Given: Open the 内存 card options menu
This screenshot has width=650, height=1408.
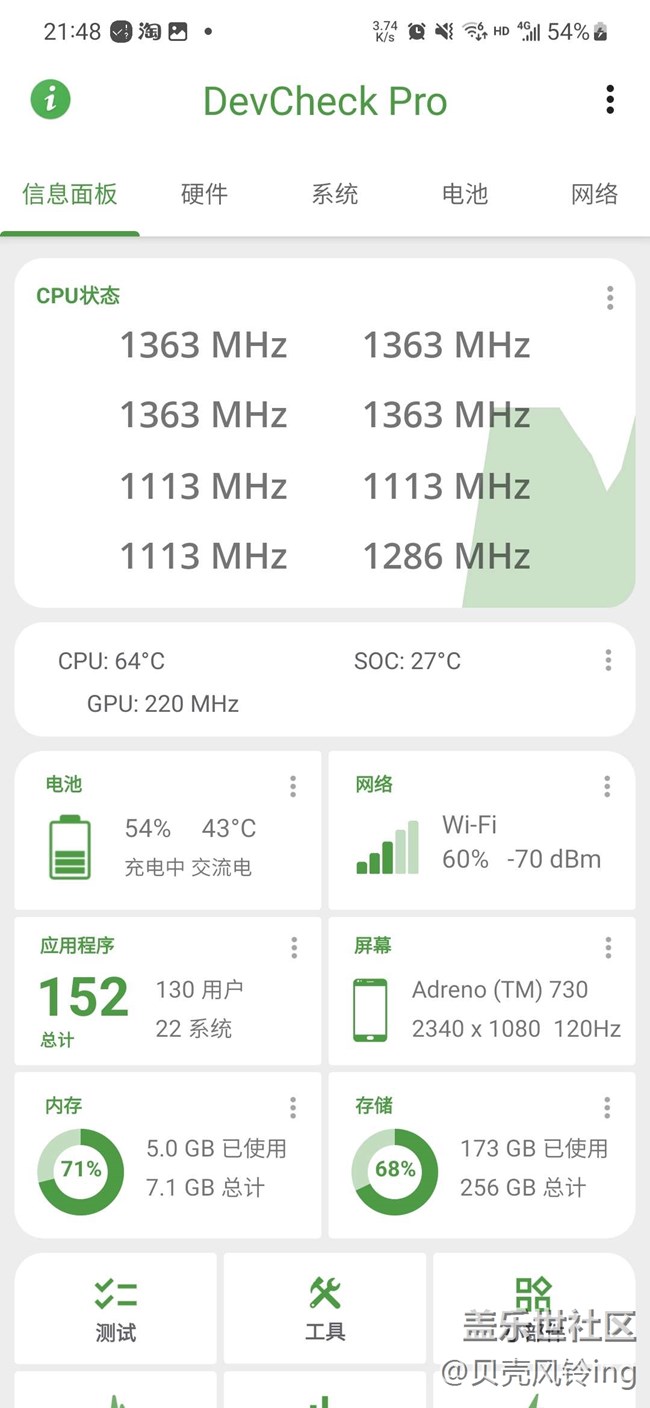Looking at the screenshot, I should (x=293, y=1107).
